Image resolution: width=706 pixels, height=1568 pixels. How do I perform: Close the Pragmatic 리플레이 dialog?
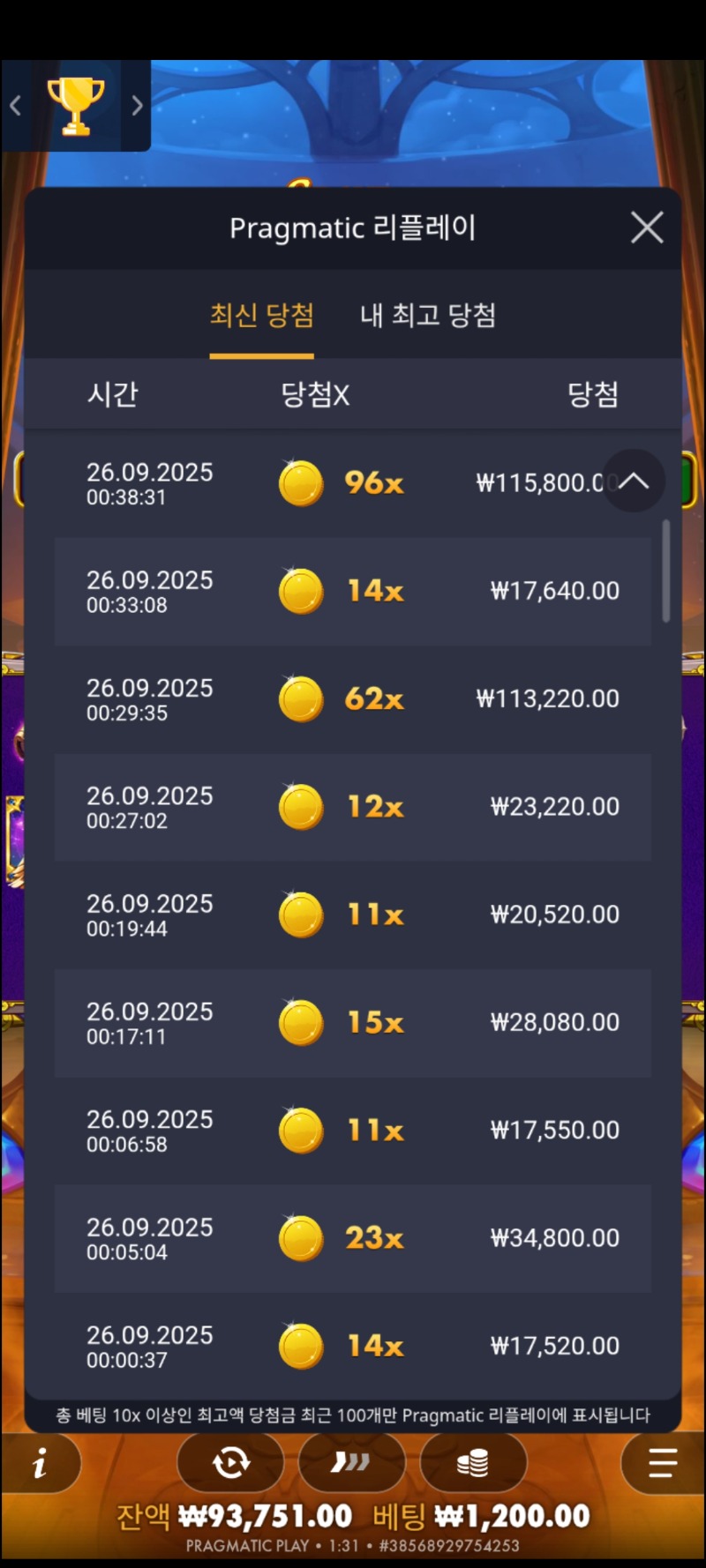click(x=647, y=228)
